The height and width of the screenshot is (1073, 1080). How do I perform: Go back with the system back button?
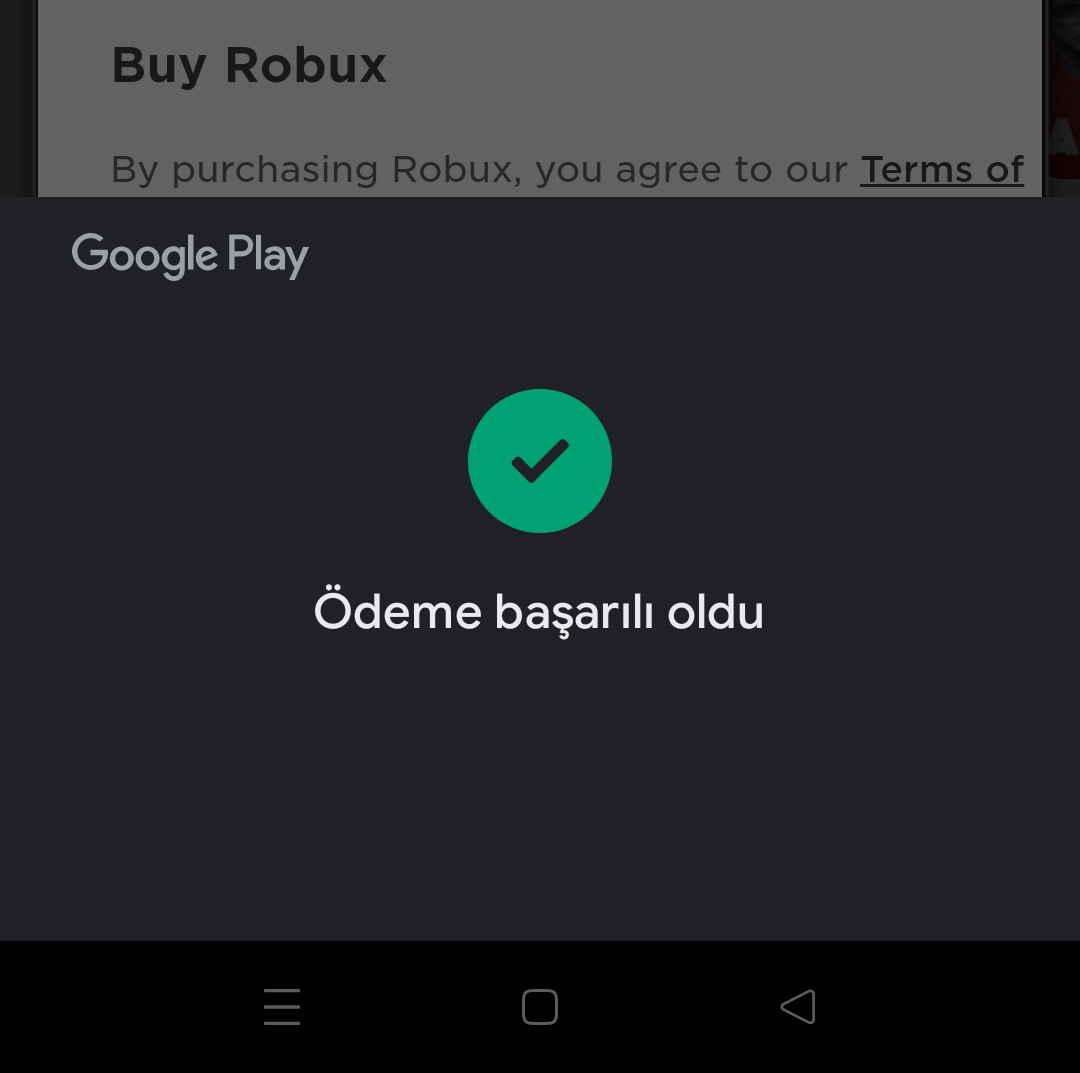tap(798, 1007)
